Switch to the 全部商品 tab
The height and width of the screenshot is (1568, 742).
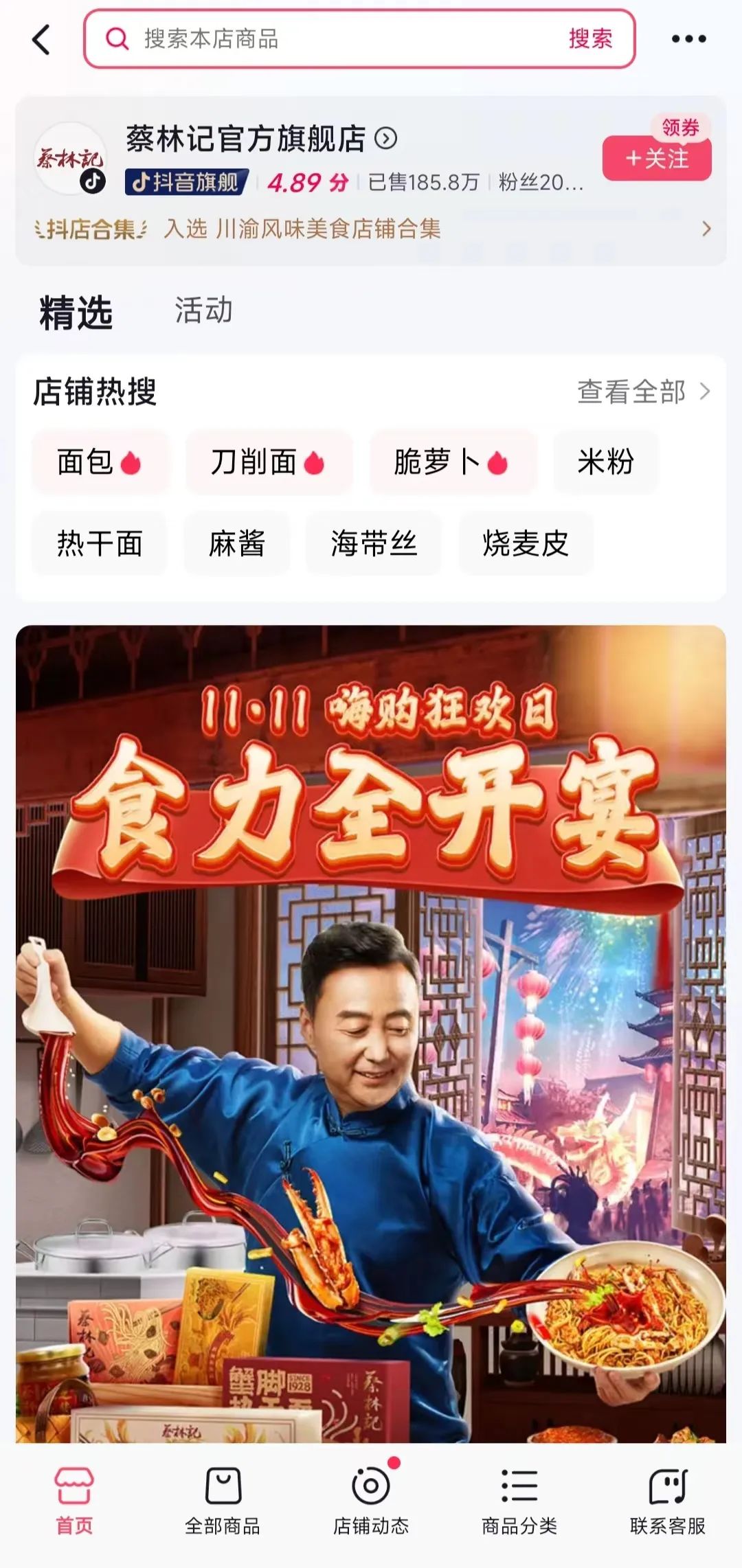tap(223, 1501)
